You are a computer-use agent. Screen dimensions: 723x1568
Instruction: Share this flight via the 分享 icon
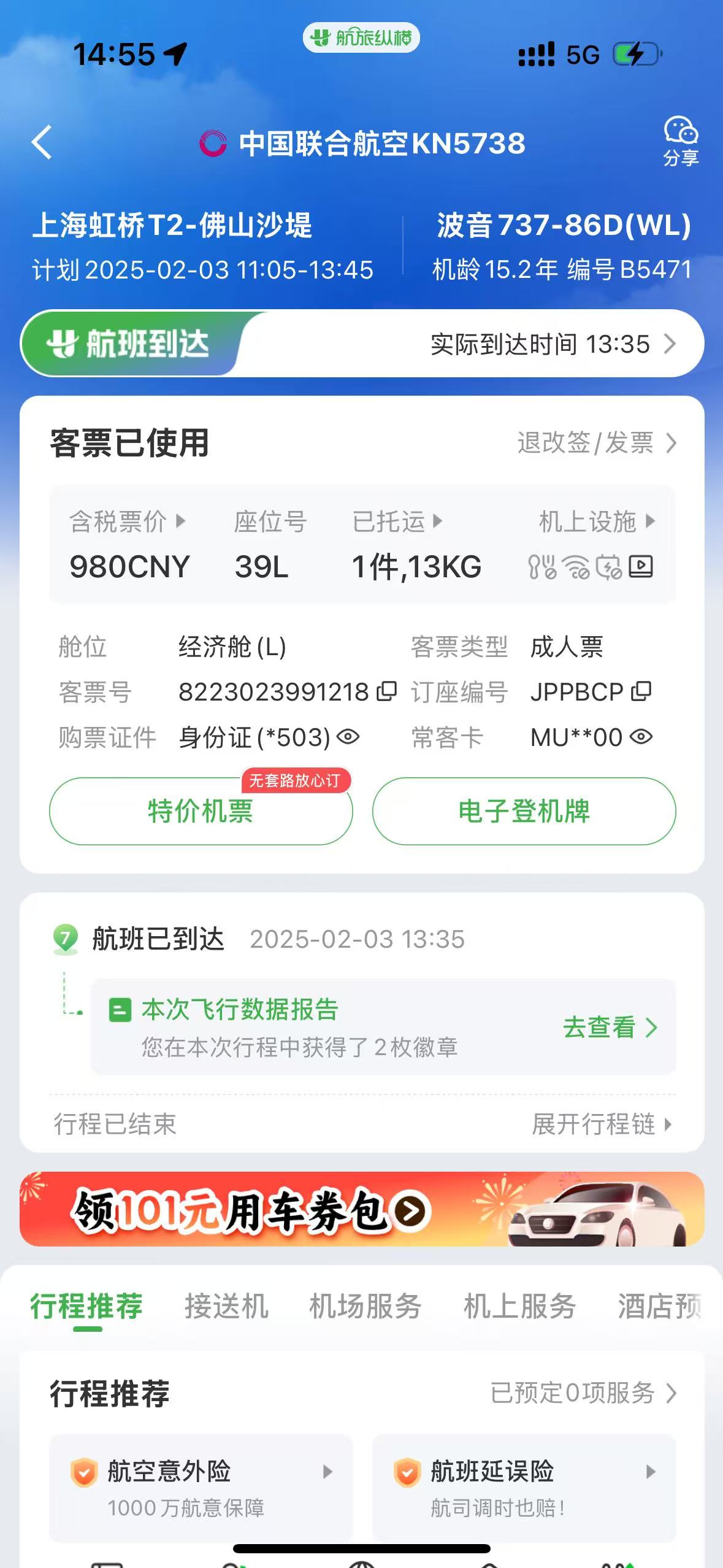680,142
